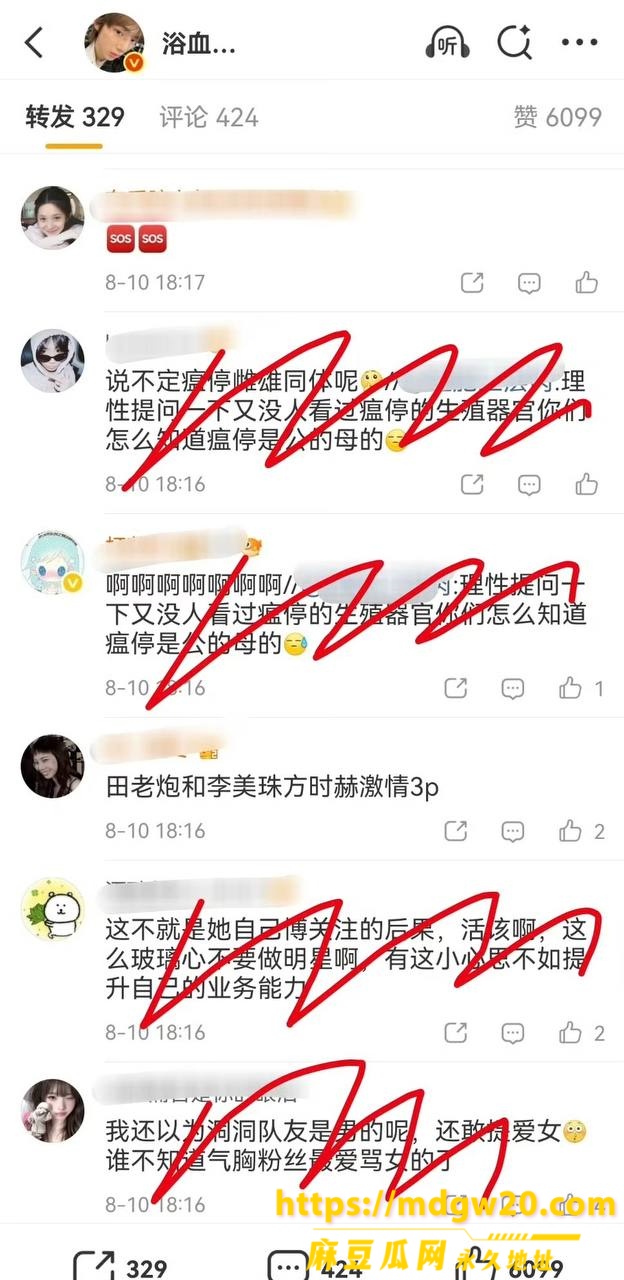Open the avatar beside the 田老炮 repost
The width and height of the screenshot is (624, 1280).
click(x=52, y=766)
